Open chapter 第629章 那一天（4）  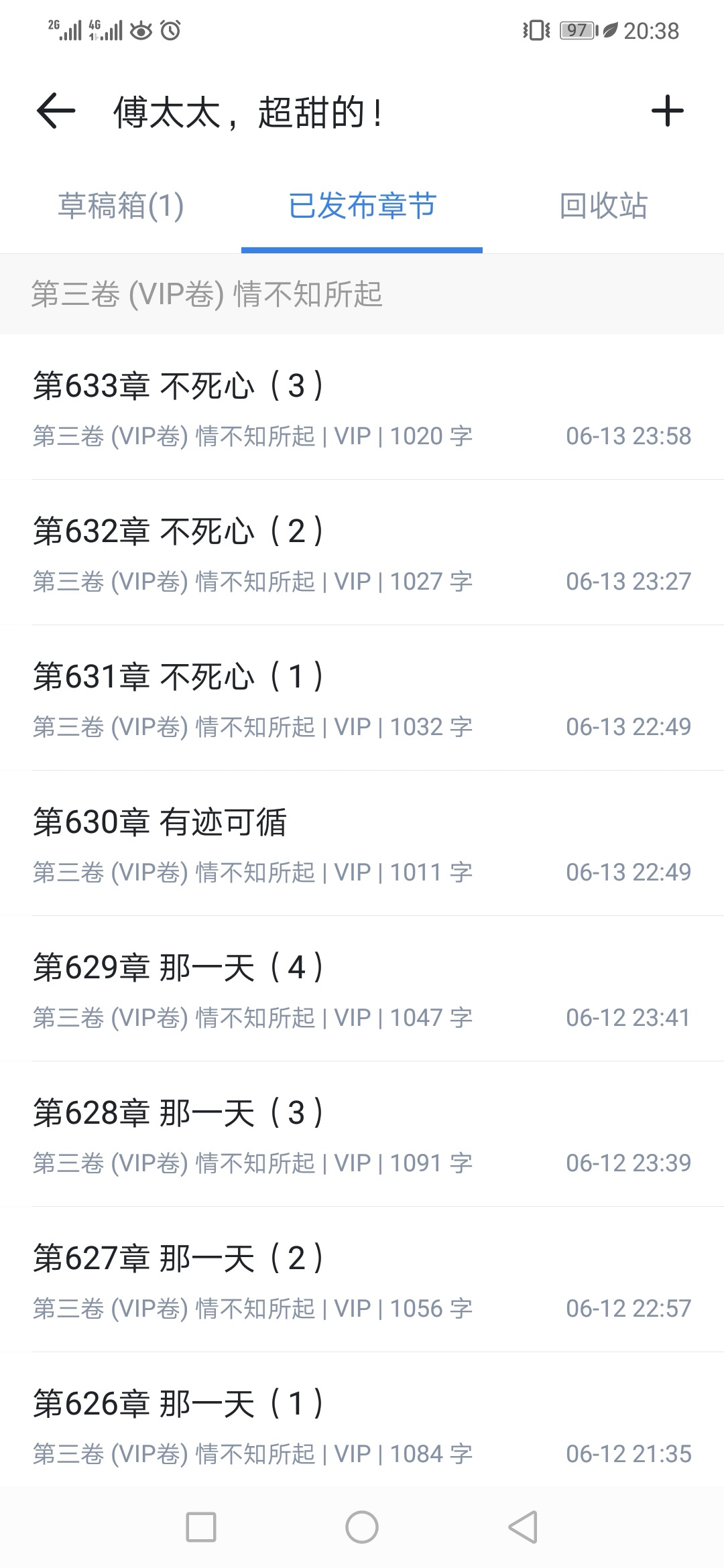362,989
